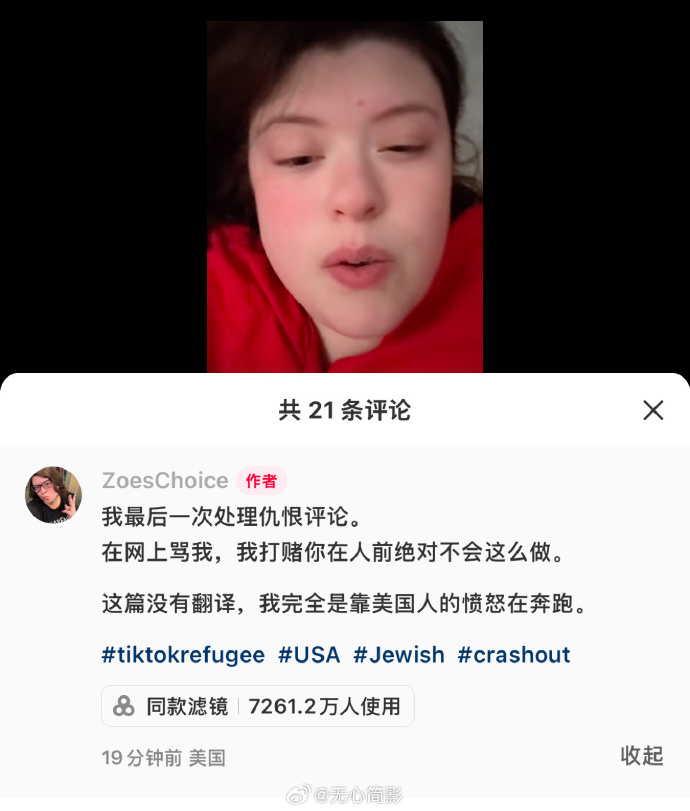
Task: Open ZoesChoice's profile avatar
Action: click(x=54, y=495)
